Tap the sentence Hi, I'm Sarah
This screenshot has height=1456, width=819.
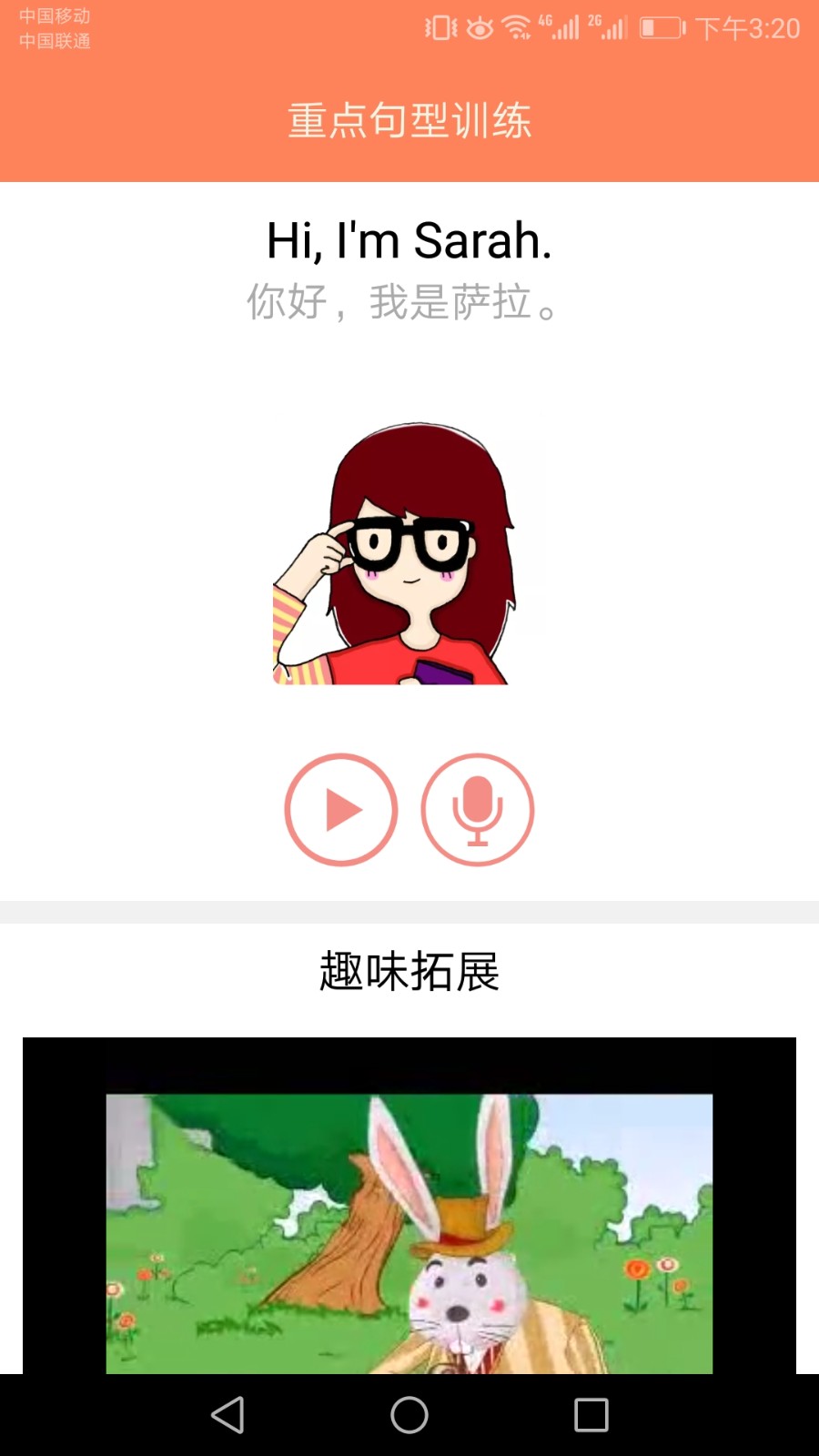[409, 241]
